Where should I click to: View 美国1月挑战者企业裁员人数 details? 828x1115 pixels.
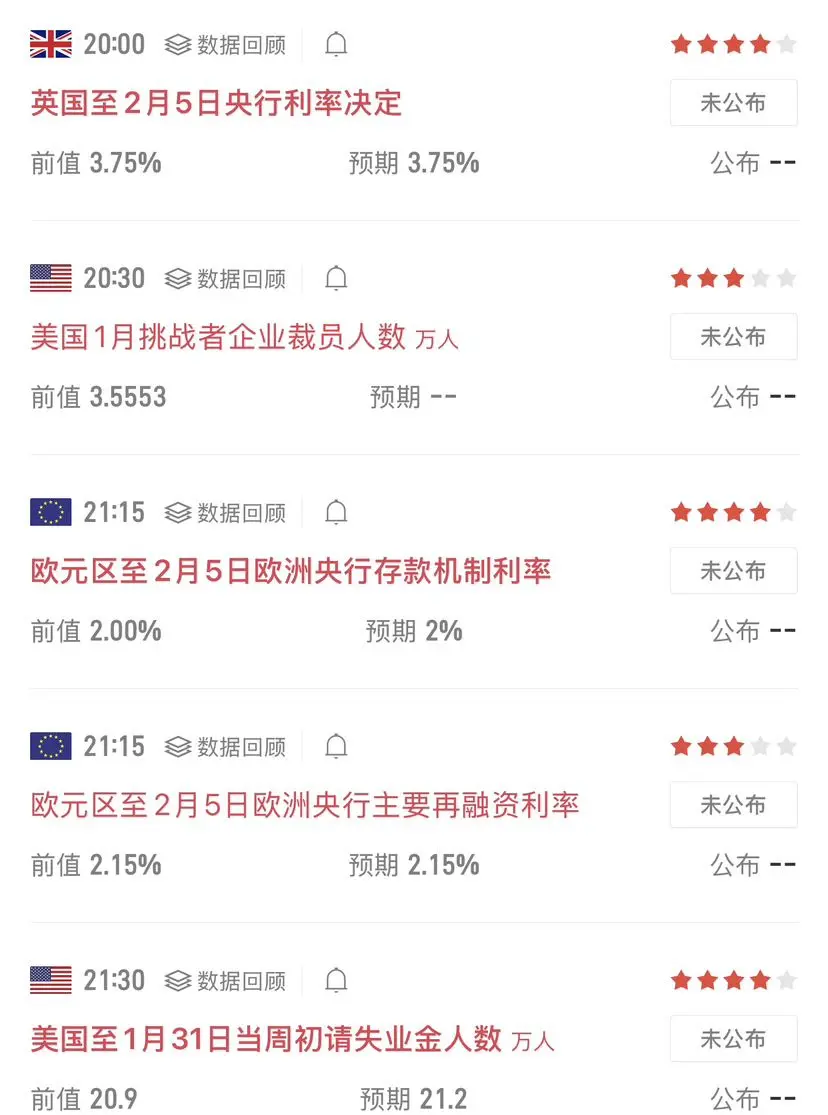point(218,337)
